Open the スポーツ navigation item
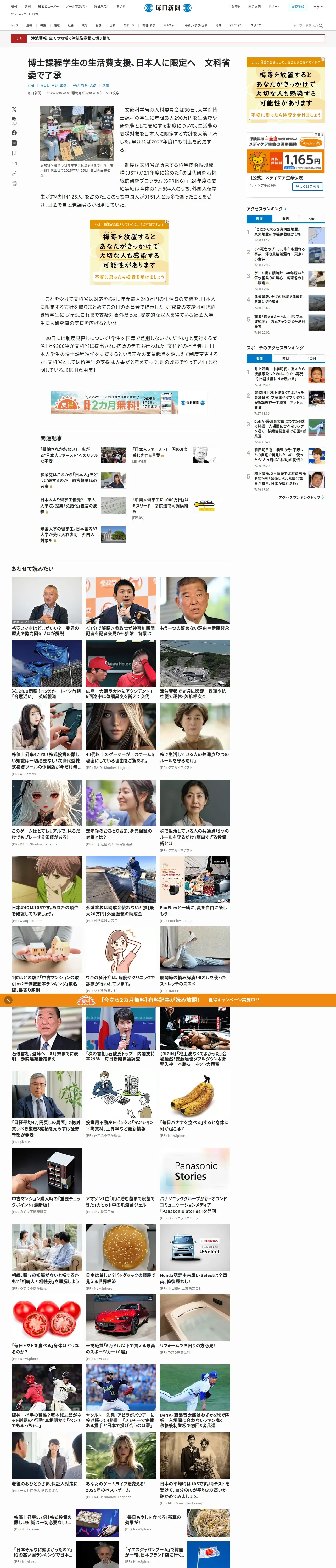The image size is (336, 1568). 129,26
